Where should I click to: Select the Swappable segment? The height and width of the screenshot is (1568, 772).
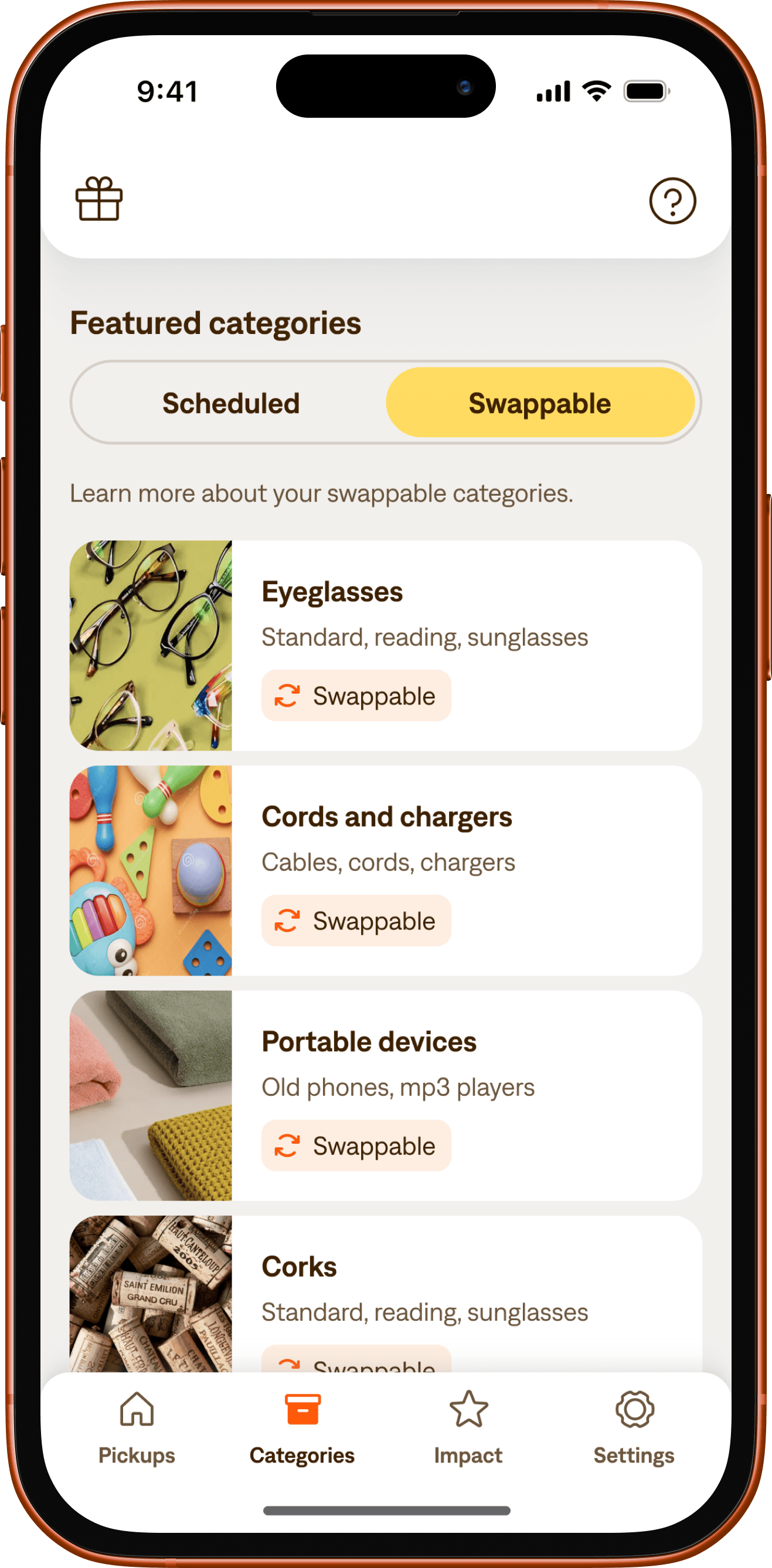(539, 404)
